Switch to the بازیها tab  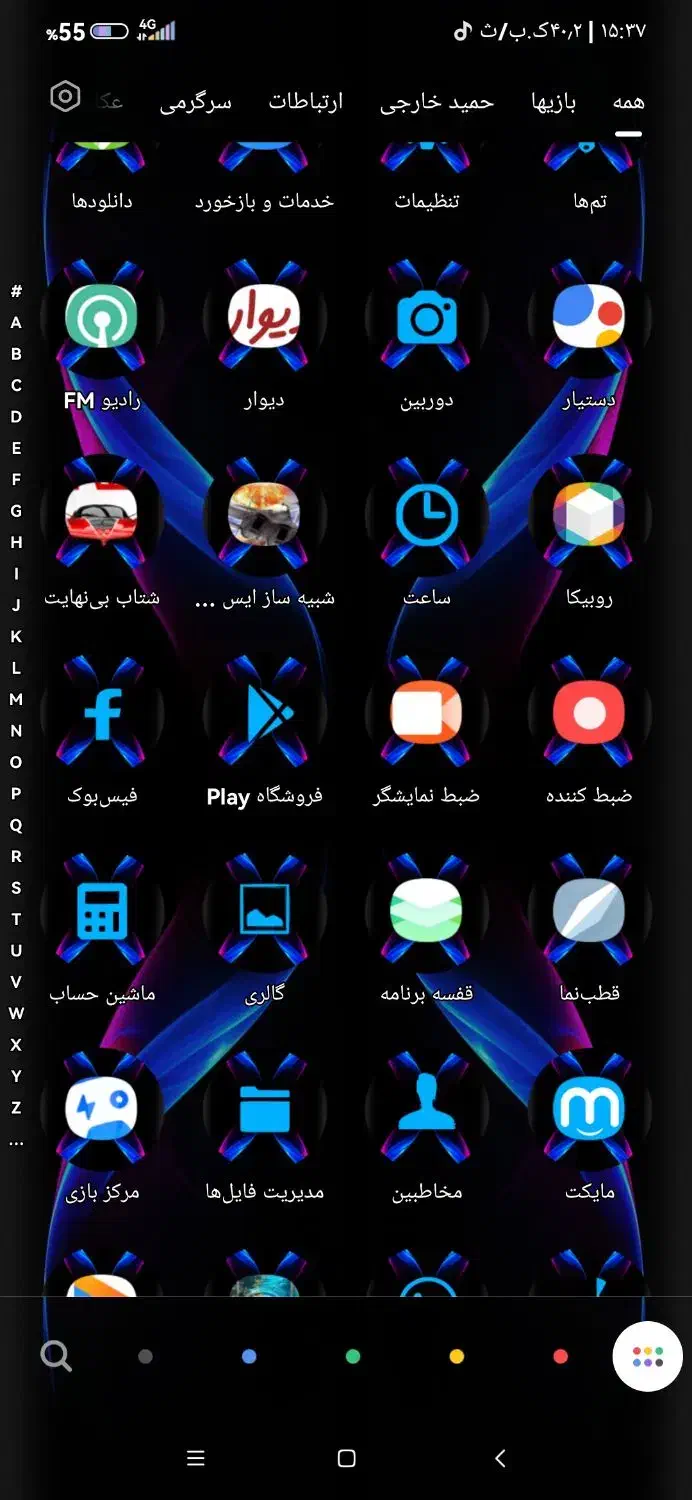(553, 102)
